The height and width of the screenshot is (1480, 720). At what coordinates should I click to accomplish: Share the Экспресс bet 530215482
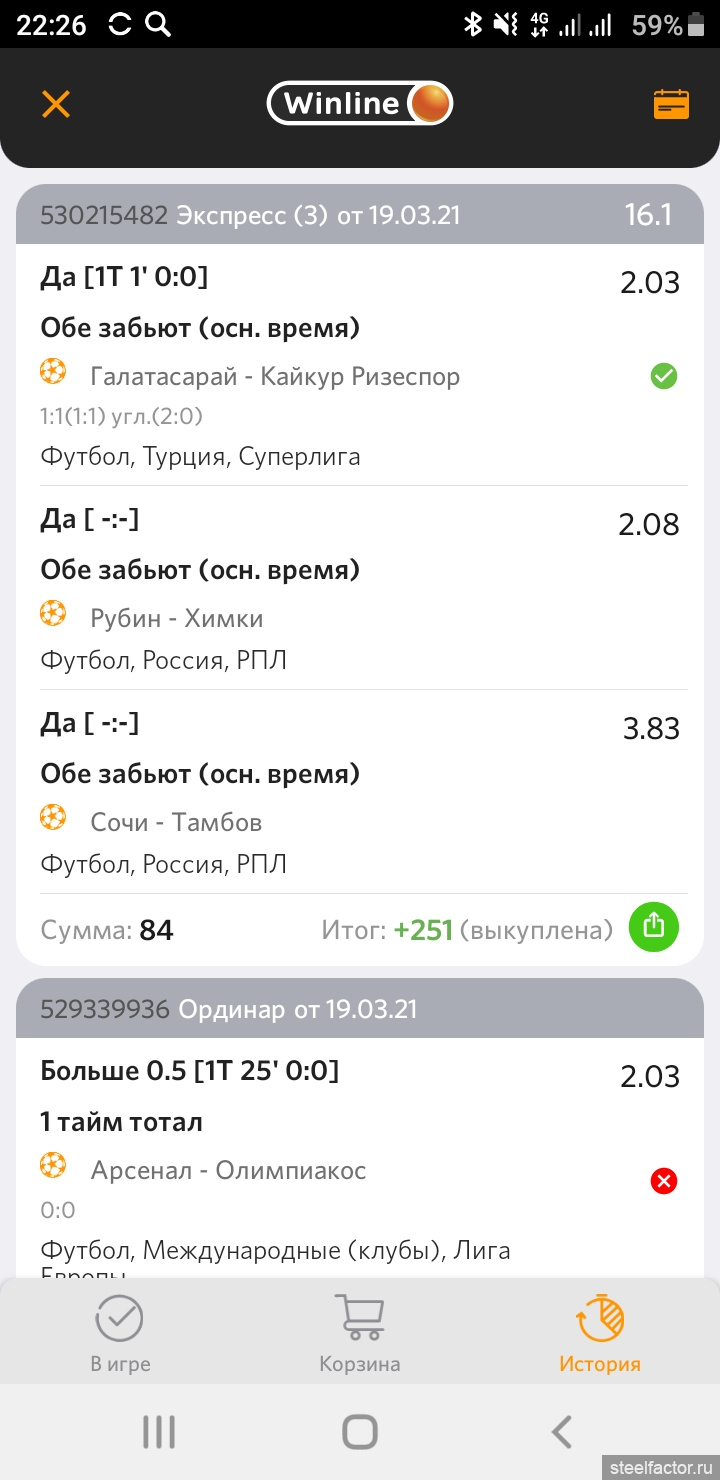(653, 927)
